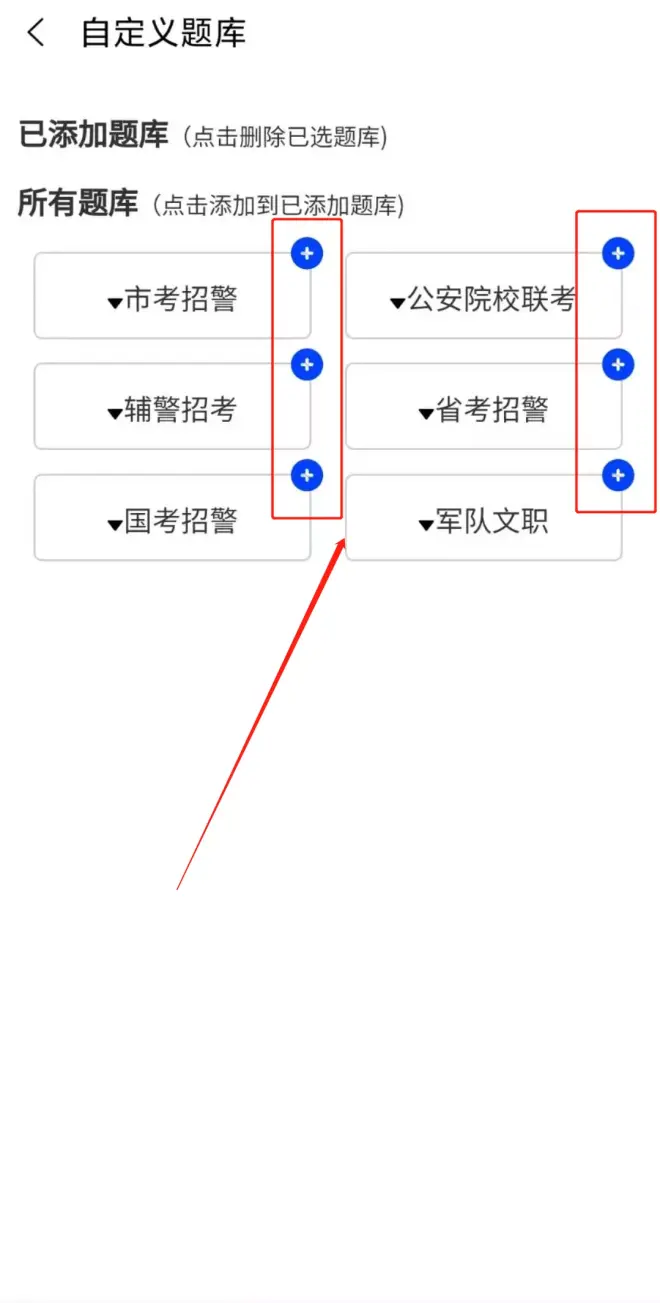Add 辅警招考 with its plus icon
Viewport: 660px width, 1303px height.
click(x=307, y=365)
